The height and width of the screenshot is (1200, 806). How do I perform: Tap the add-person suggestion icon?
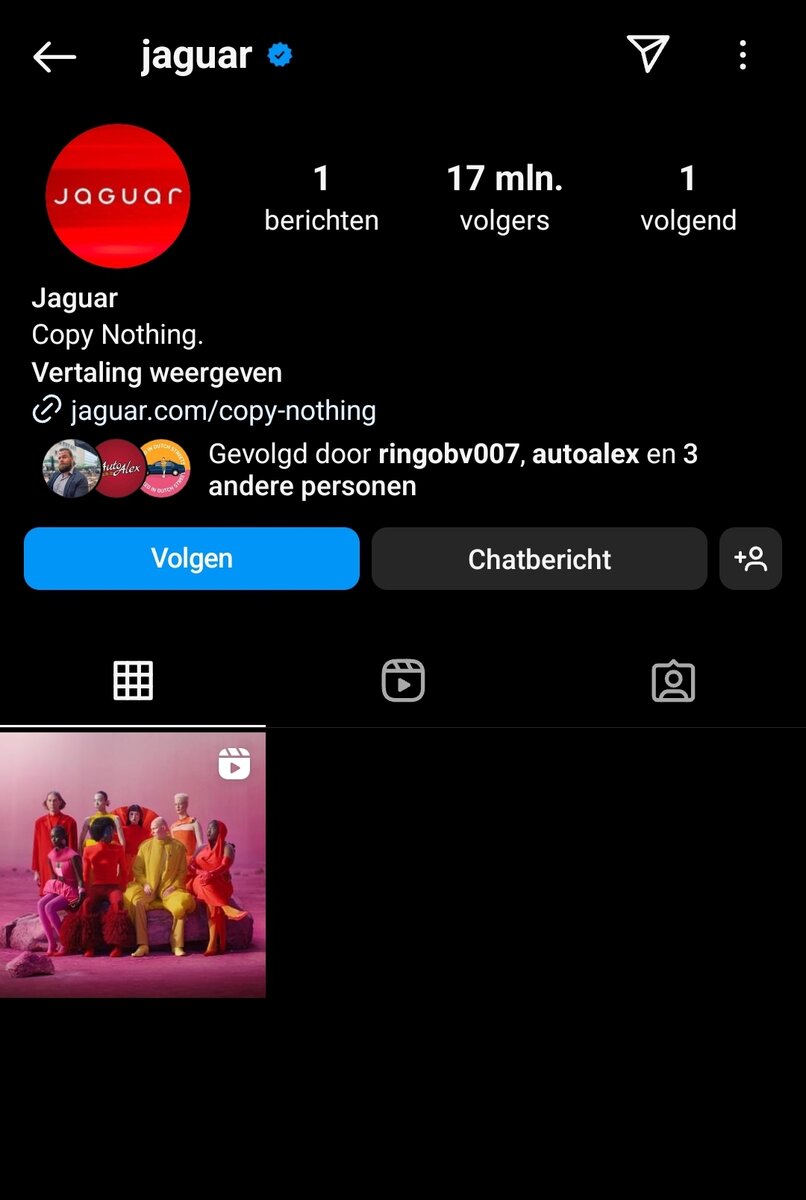[x=751, y=559]
